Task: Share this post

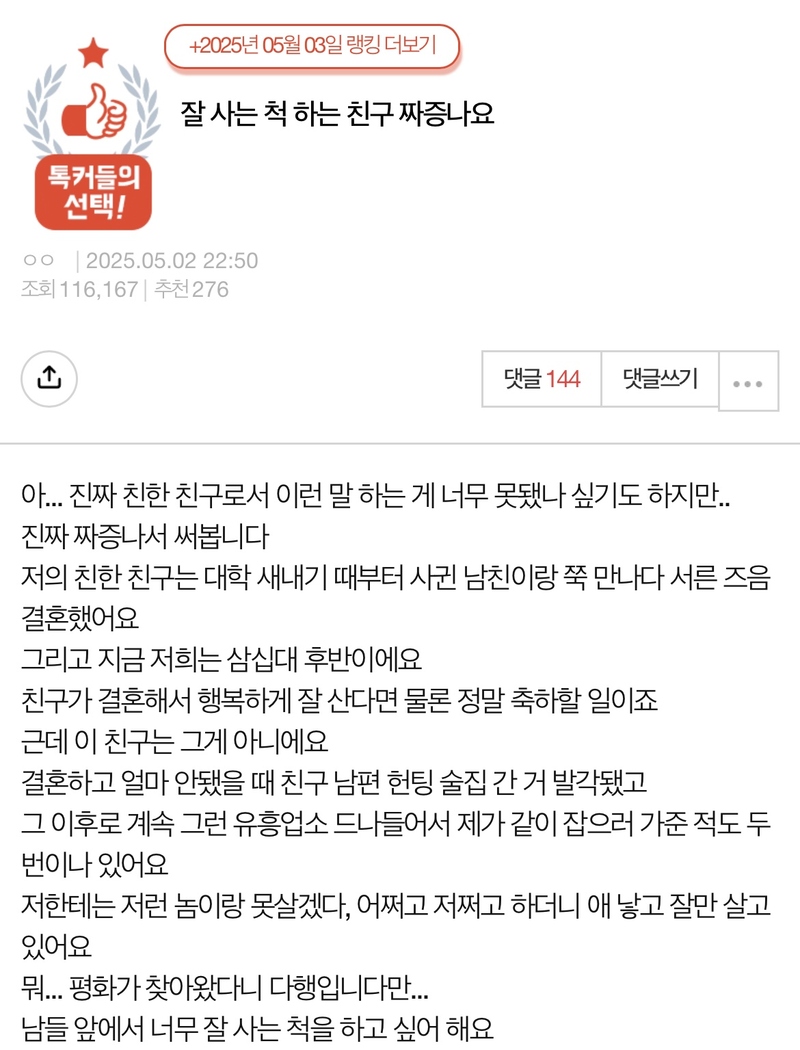Action: (49, 378)
